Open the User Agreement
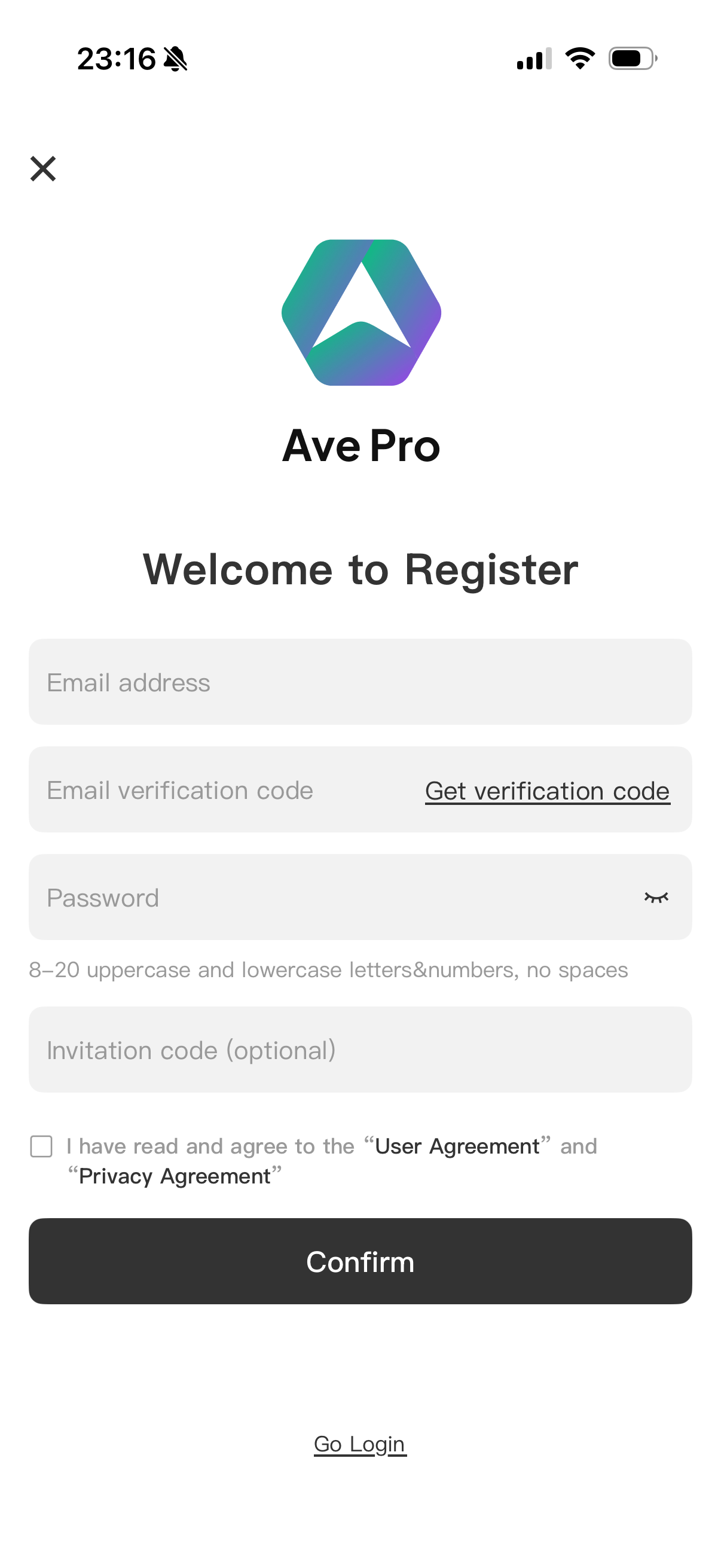 click(x=457, y=1146)
